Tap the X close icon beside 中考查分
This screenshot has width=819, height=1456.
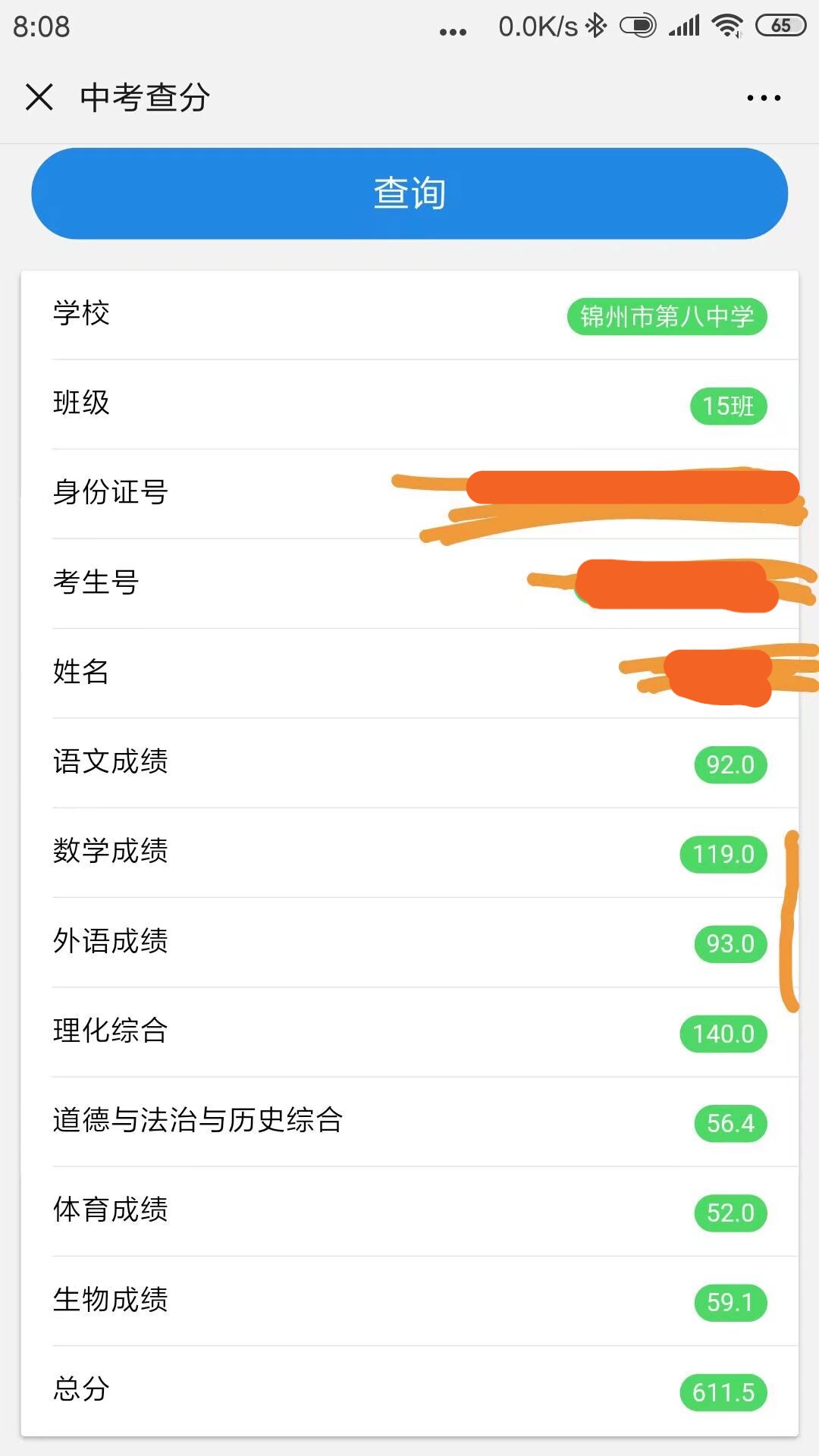38,97
